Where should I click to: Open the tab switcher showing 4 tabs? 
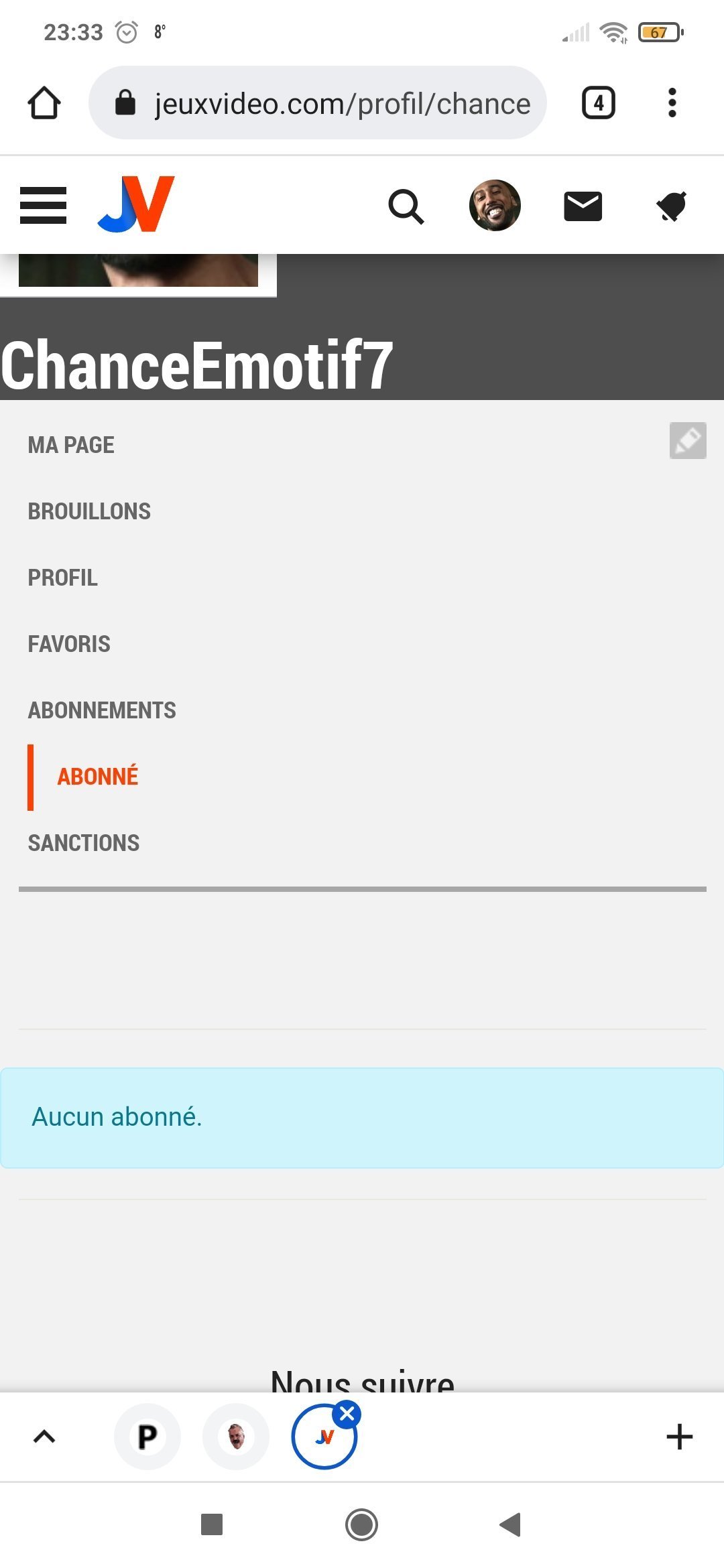point(599,103)
